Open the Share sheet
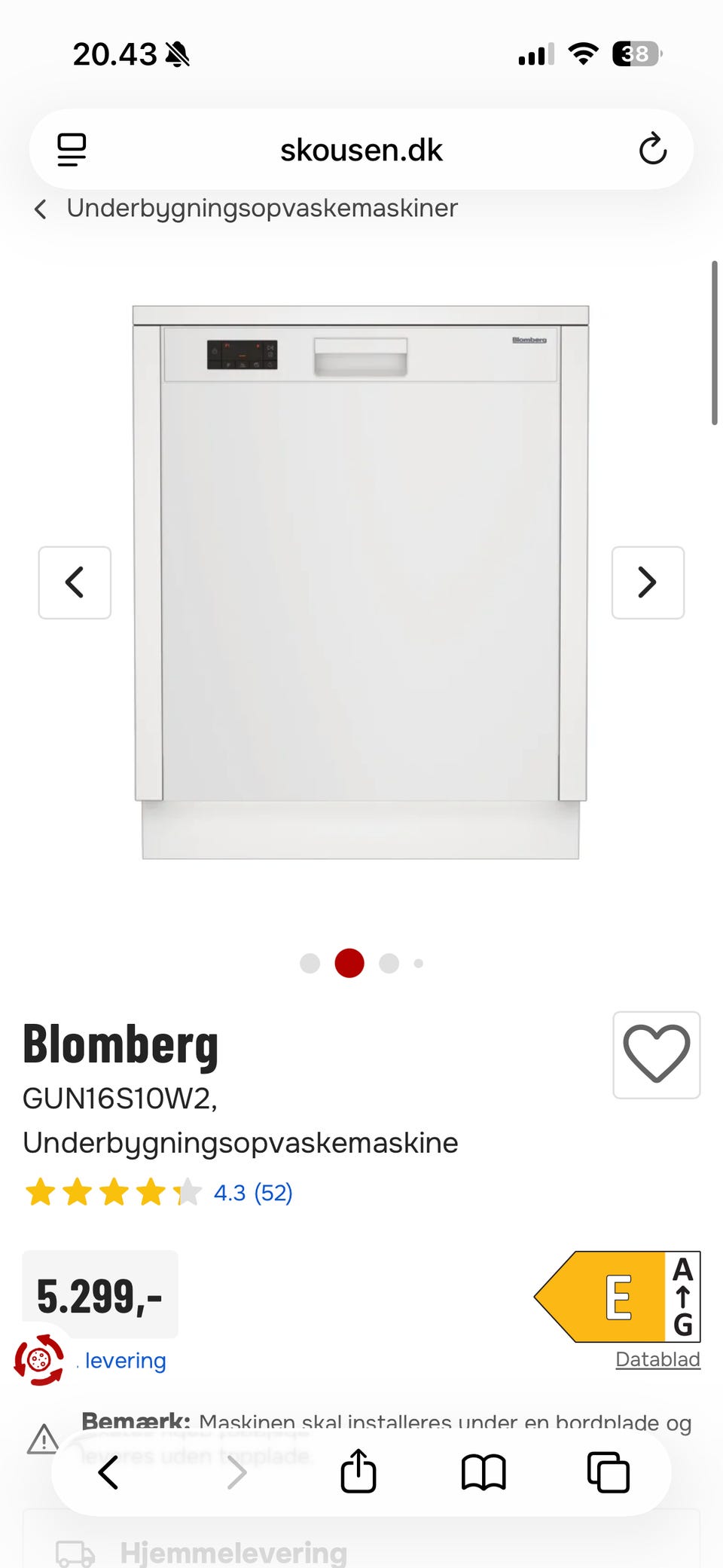This screenshot has width=723, height=1568. pyautogui.click(x=358, y=1472)
